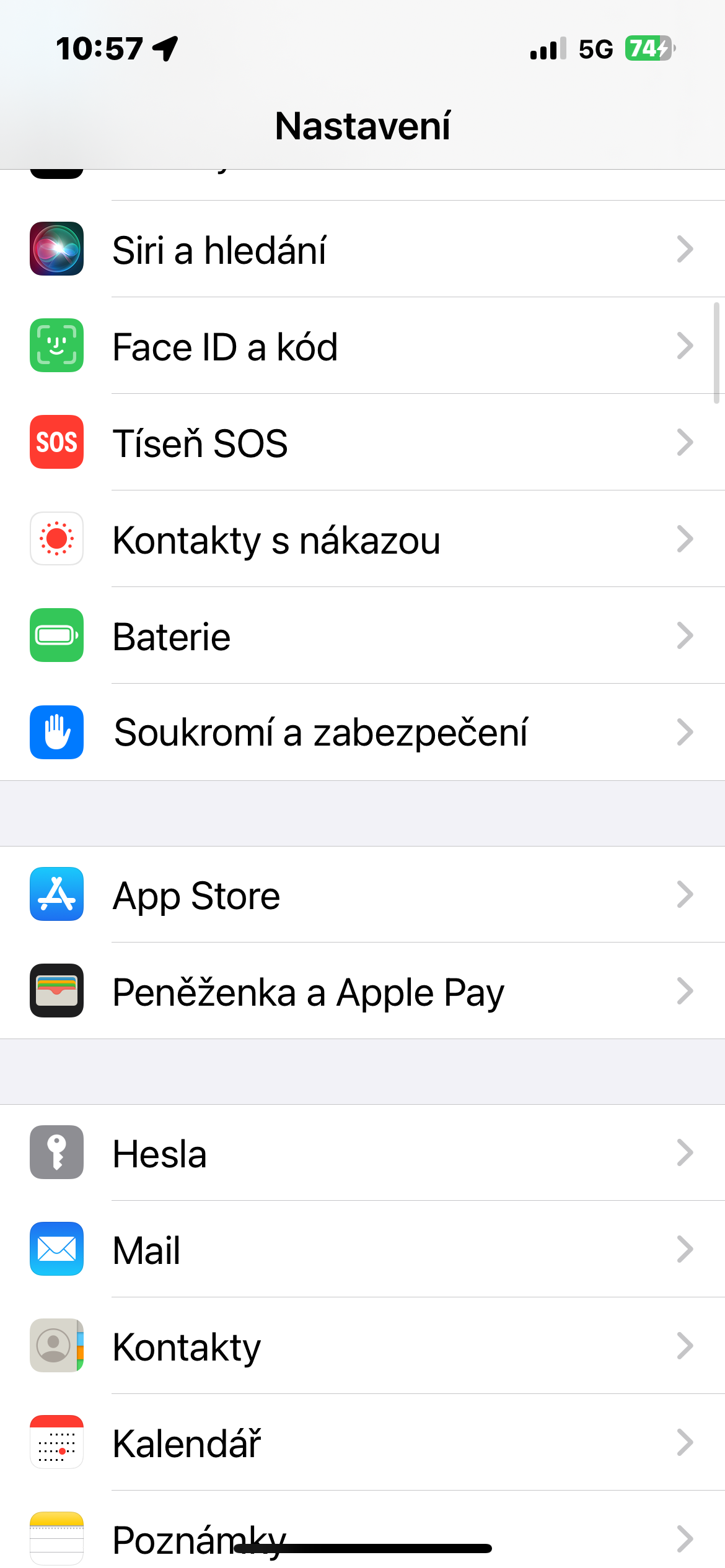This screenshot has height=1568, width=725.
Task: Open Siri a hledání settings
Action: (362, 249)
